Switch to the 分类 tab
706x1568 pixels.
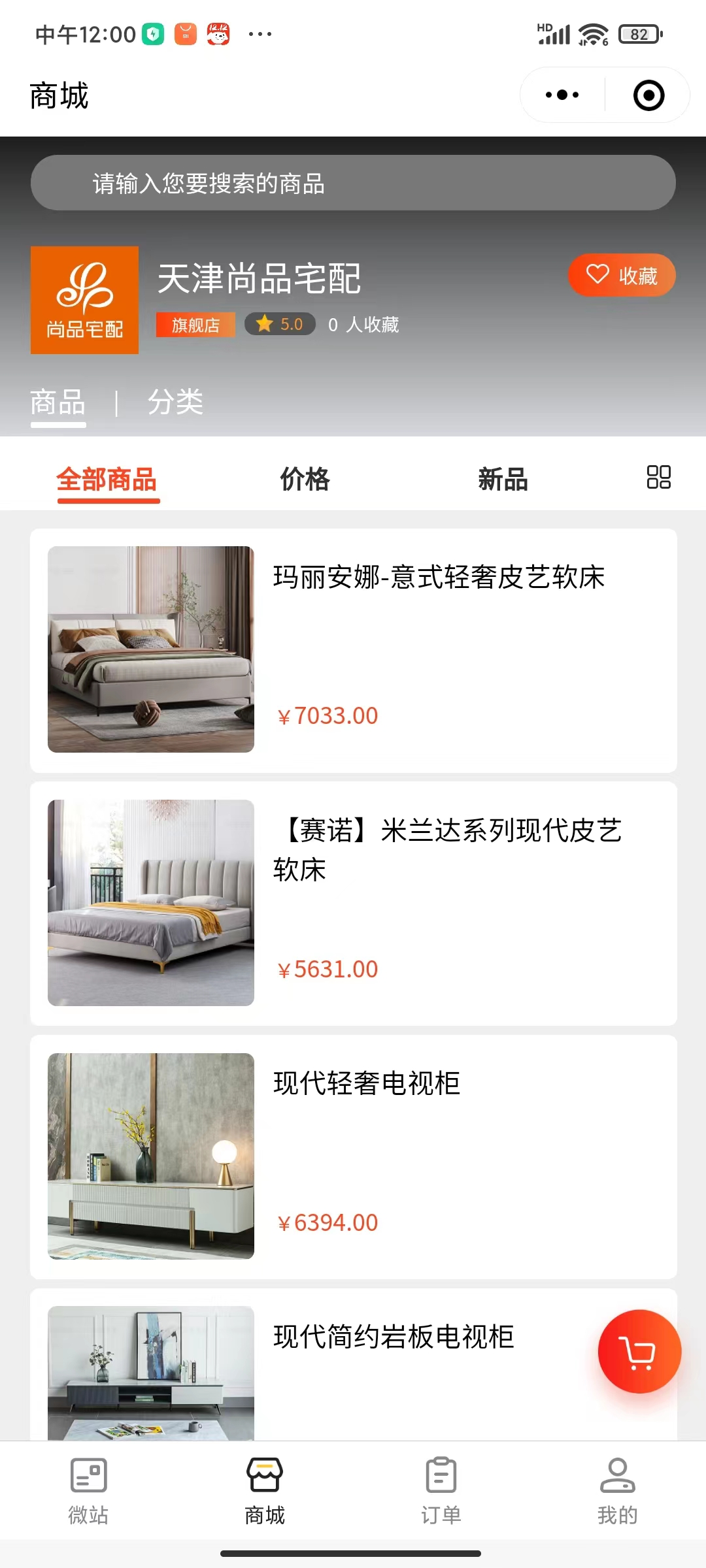coord(175,402)
